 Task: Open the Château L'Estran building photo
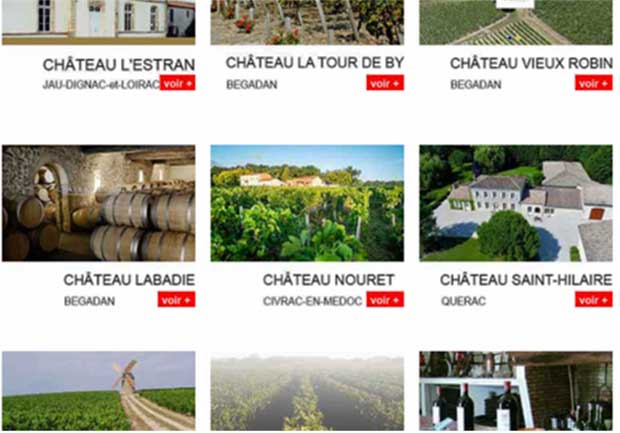[98, 22]
